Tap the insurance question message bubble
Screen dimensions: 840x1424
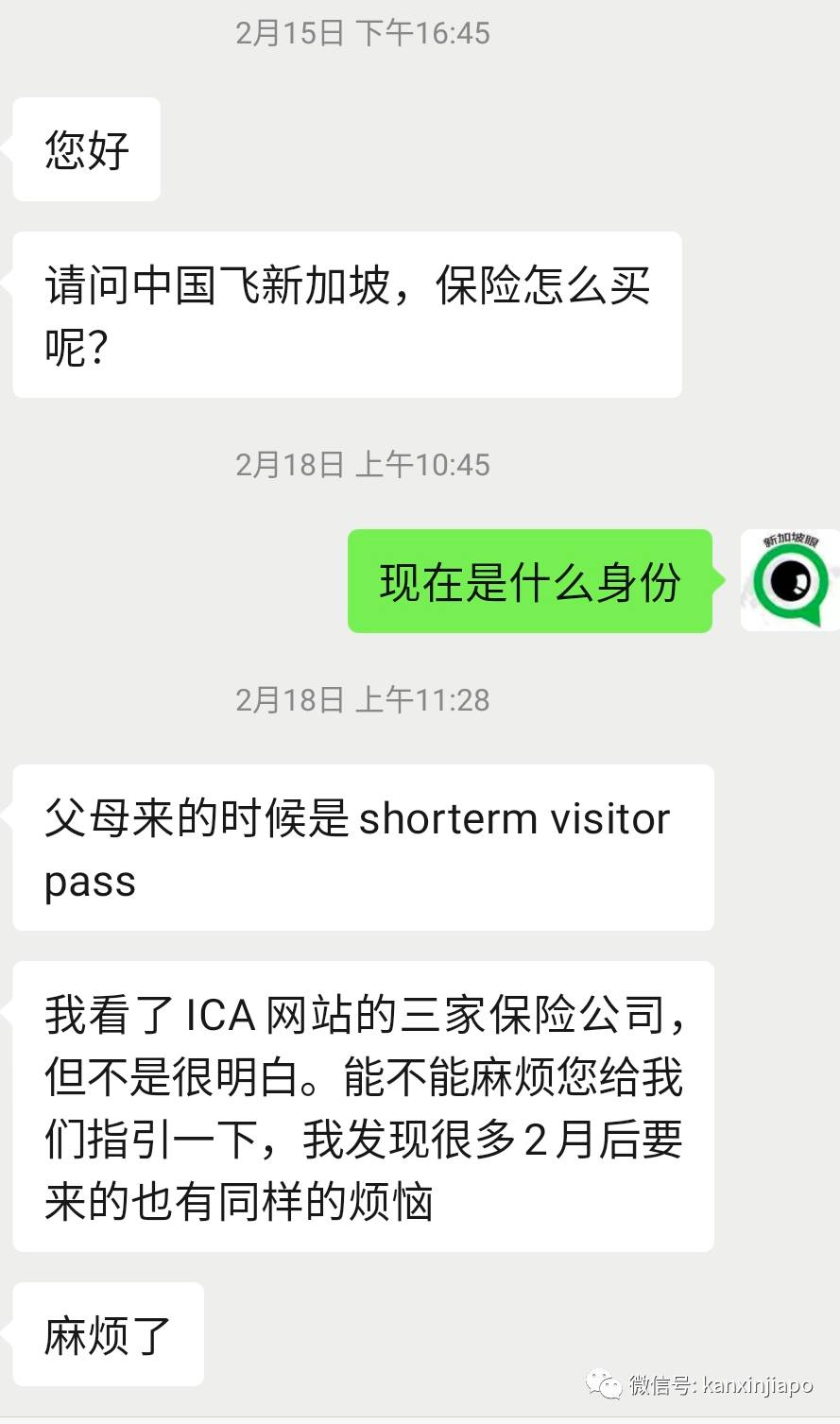[x=345, y=314]
